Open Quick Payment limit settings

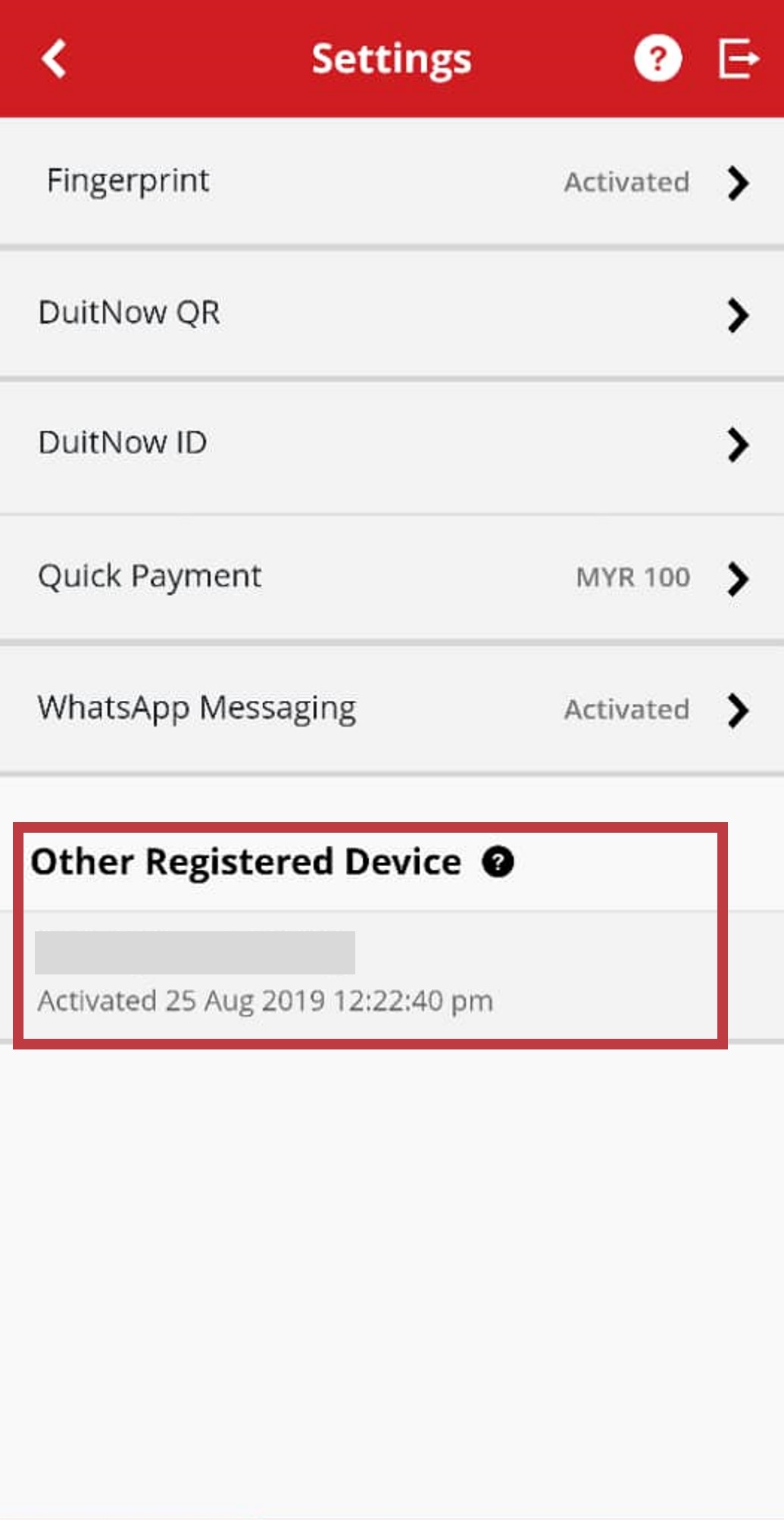(x=392, y=577)
